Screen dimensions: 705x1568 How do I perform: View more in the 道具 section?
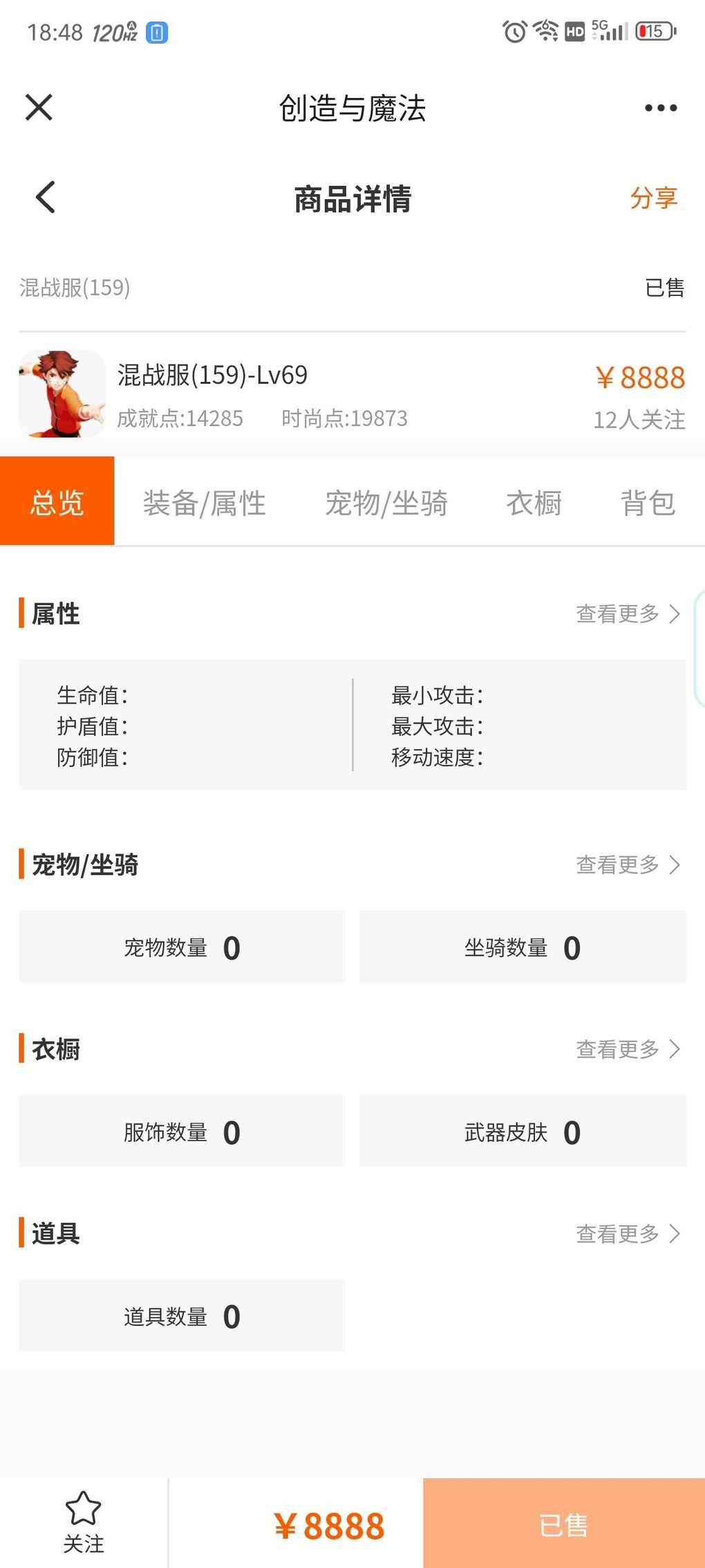[x=628, y=1234]
